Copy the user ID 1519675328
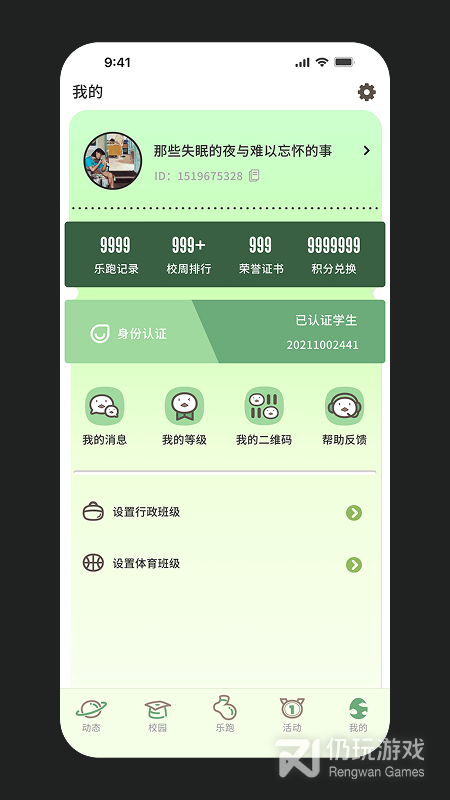450x800 pixels. tap(254, 176)
